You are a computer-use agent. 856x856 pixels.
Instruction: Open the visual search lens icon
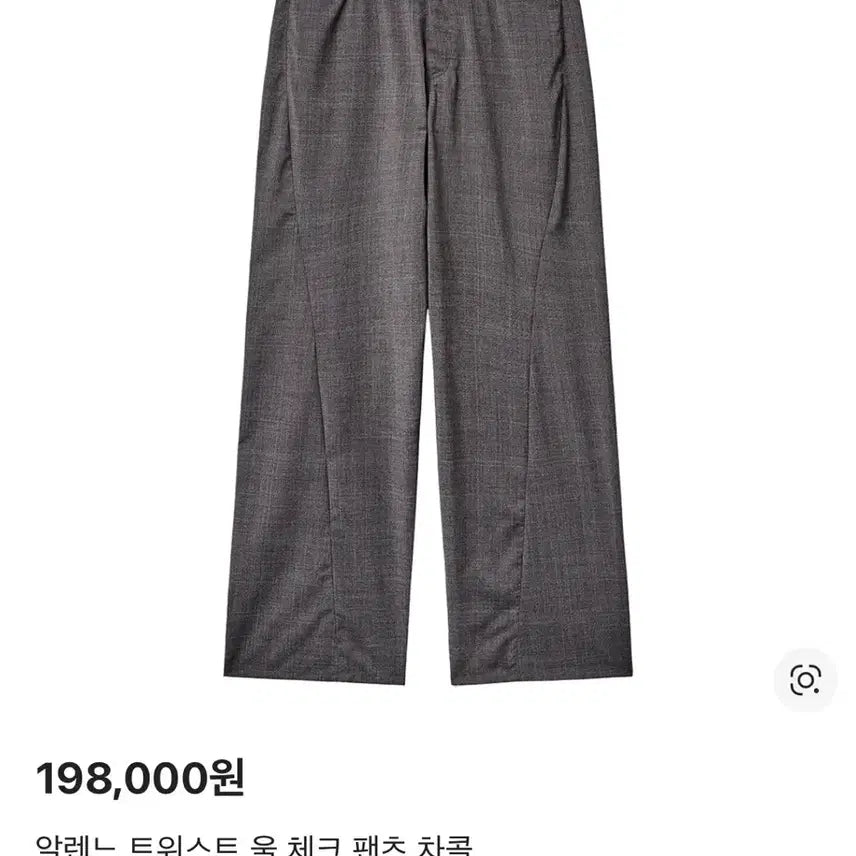(805, 681)
